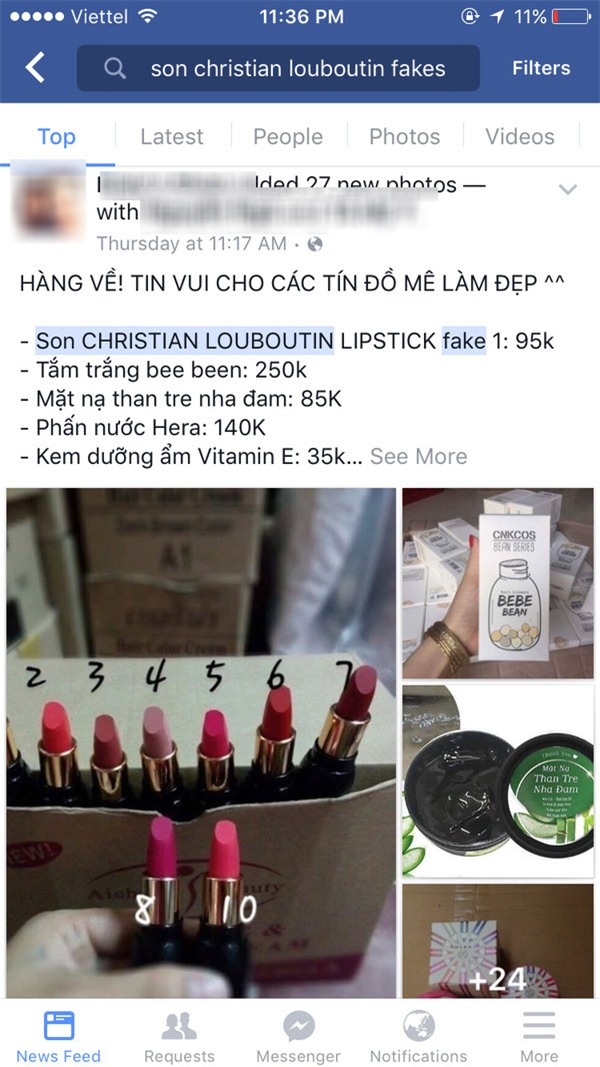Open search Filters
Image resolution: width=600 pixels, height=1067 pixels.
[541, 68]
